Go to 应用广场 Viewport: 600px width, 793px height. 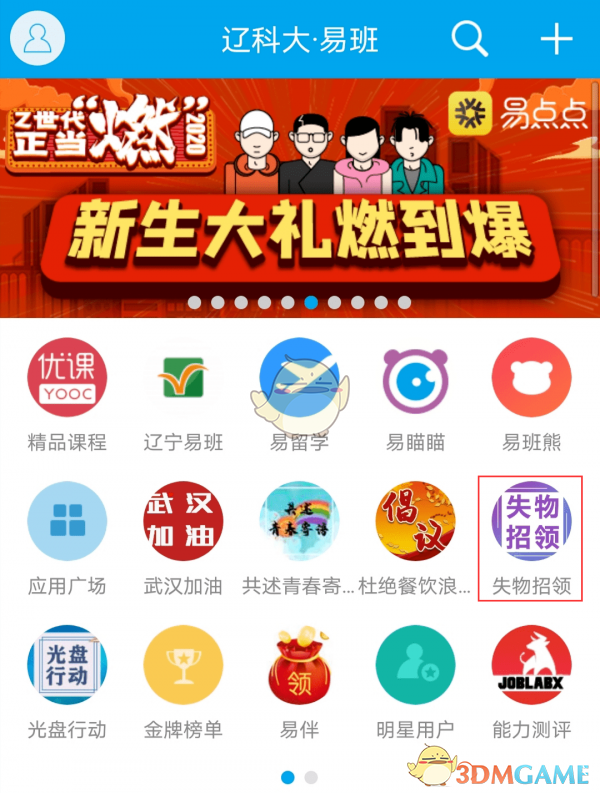tap(67, 521)
